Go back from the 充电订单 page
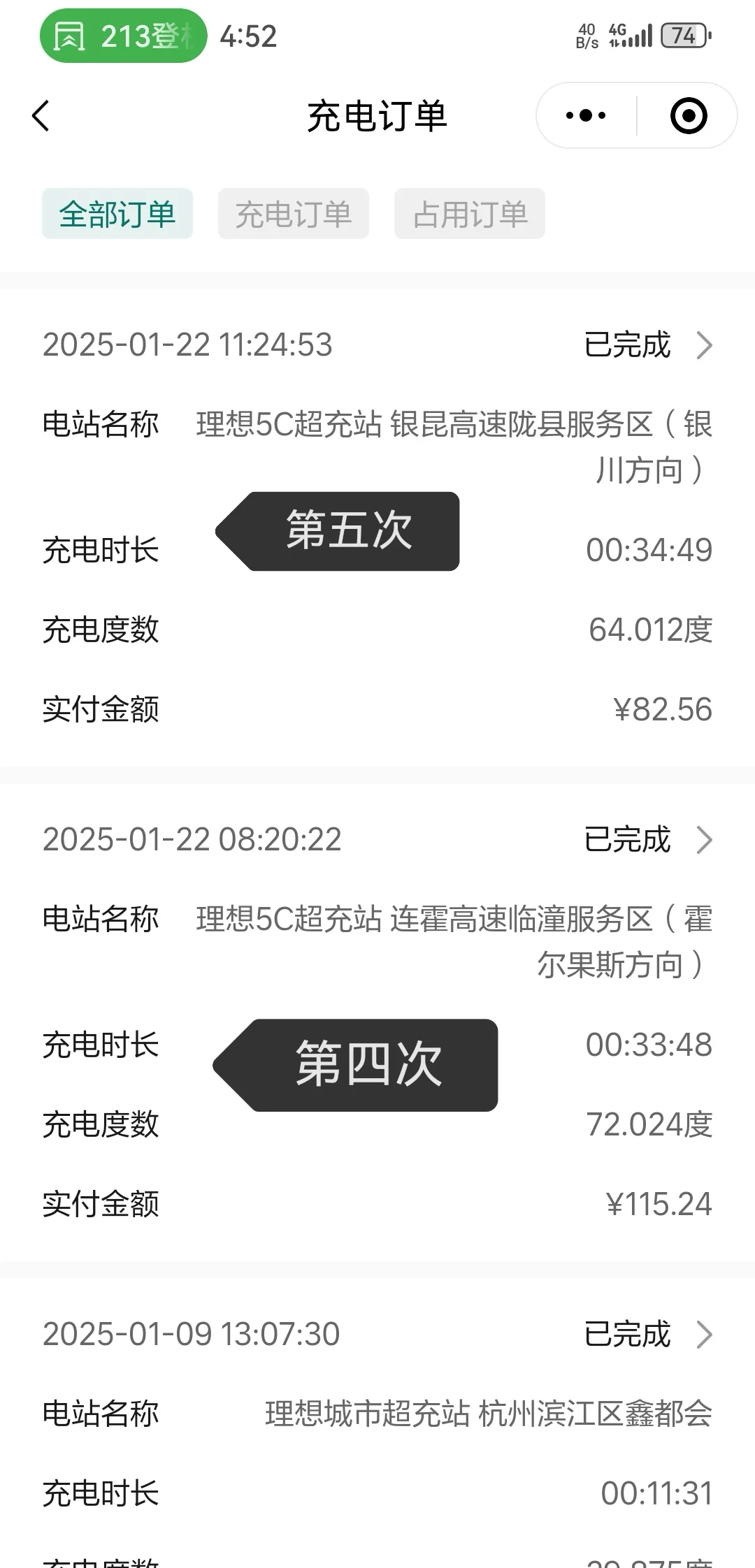755x1568 pixels. [x=41, y=116]
